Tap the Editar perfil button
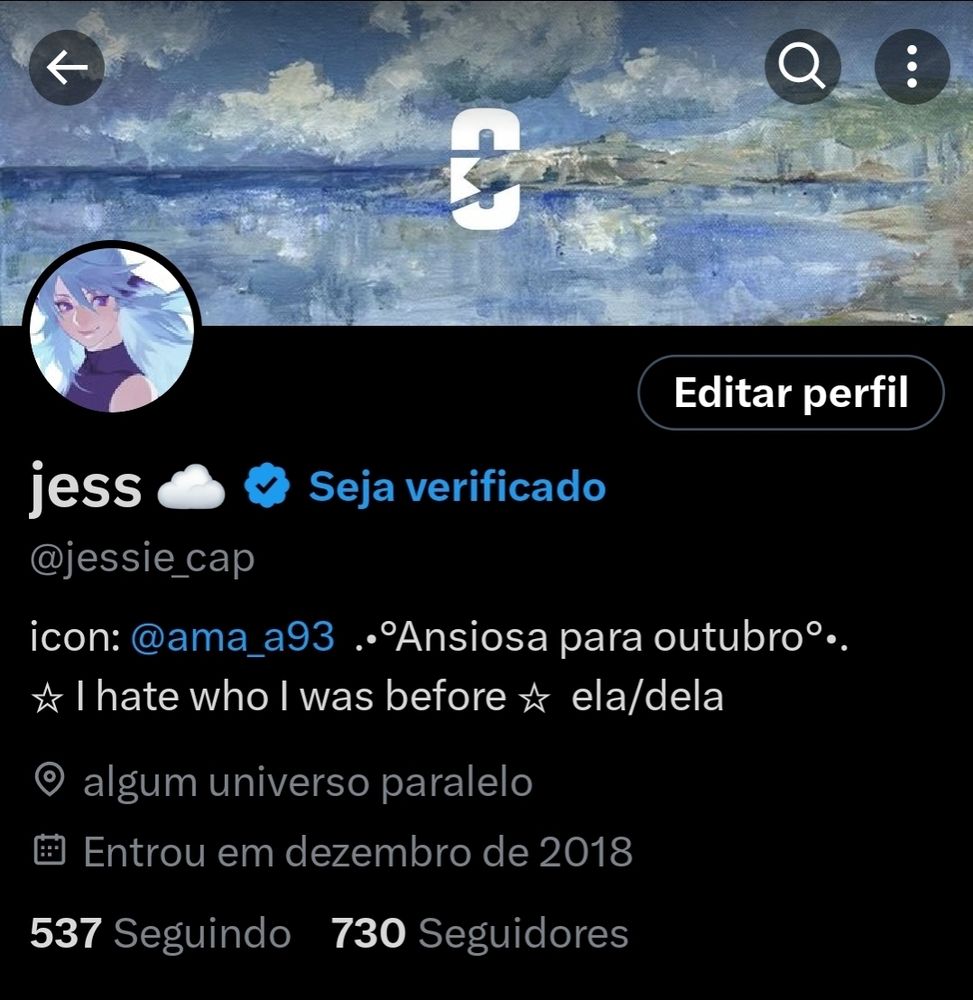The image size is (973, 1000). pos(790,393)
